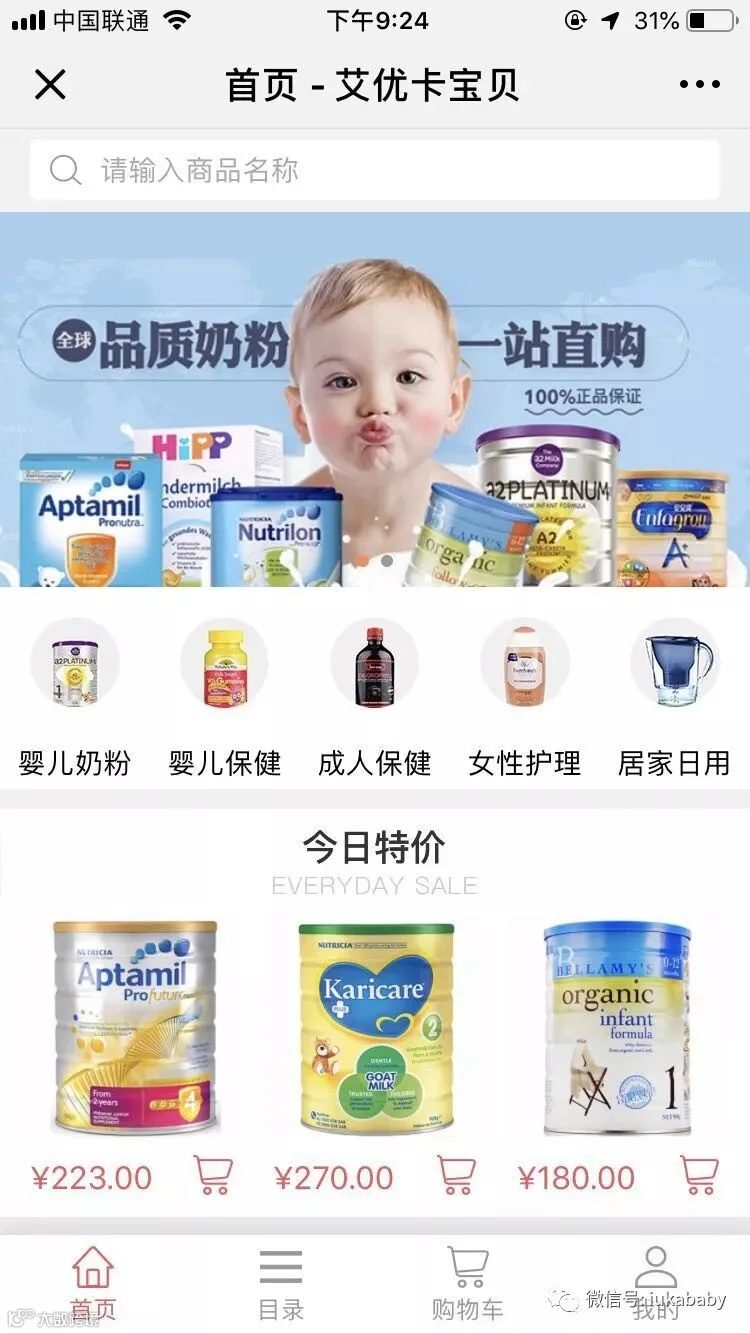750x1334 pixels.
Task: Select the 女性护理 category
Action: [x=525, y=698]
